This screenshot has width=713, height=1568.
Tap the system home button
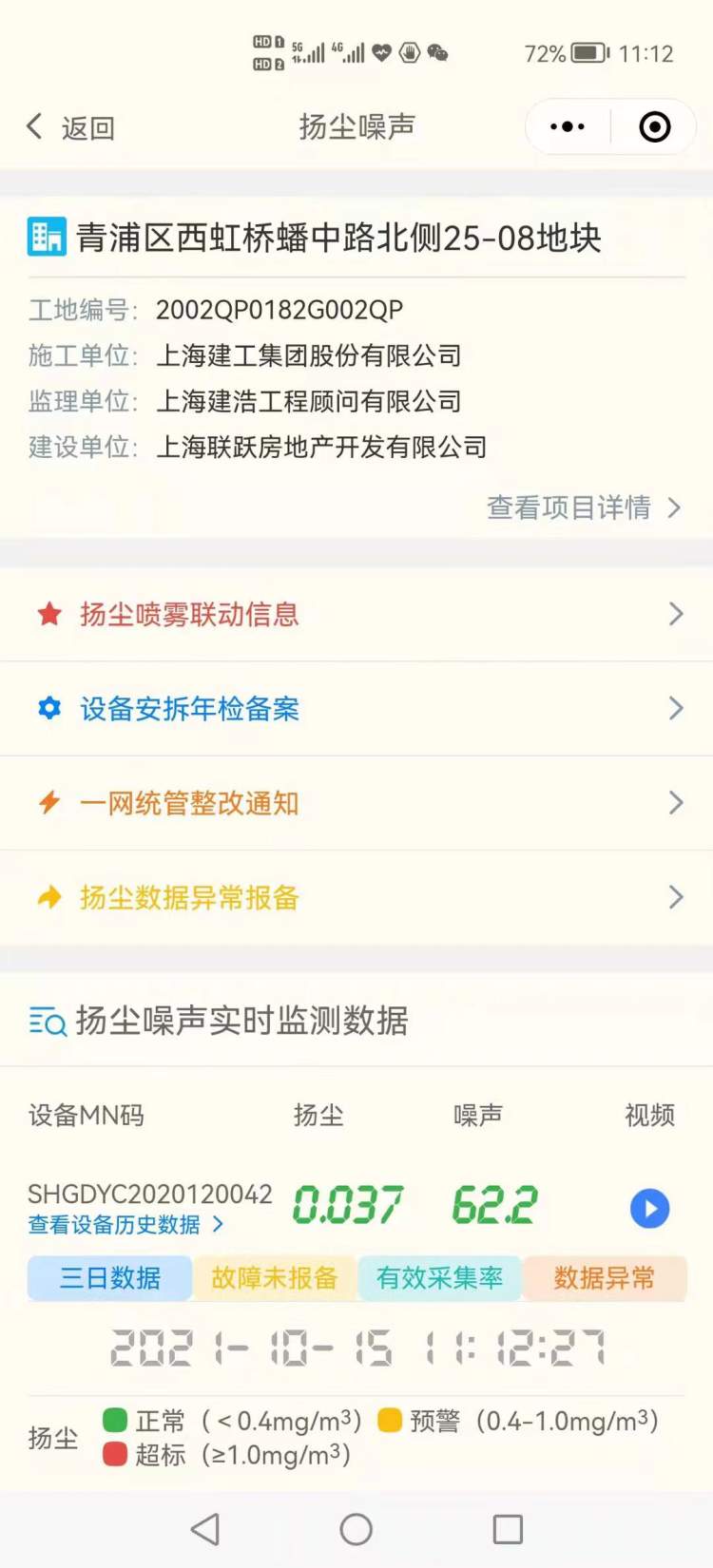356,1529
